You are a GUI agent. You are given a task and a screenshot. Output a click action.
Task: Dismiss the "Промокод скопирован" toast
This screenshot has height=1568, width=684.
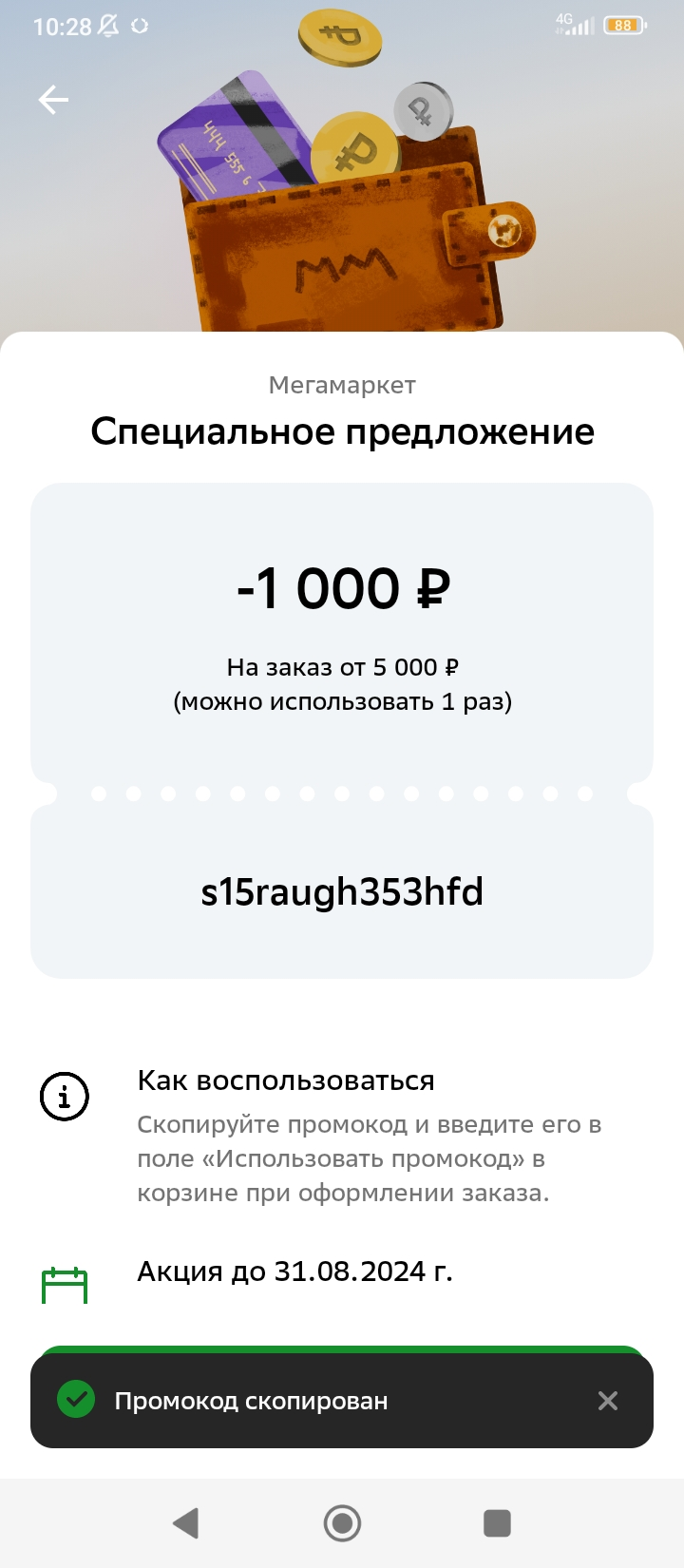click(x=608, y=1401)
